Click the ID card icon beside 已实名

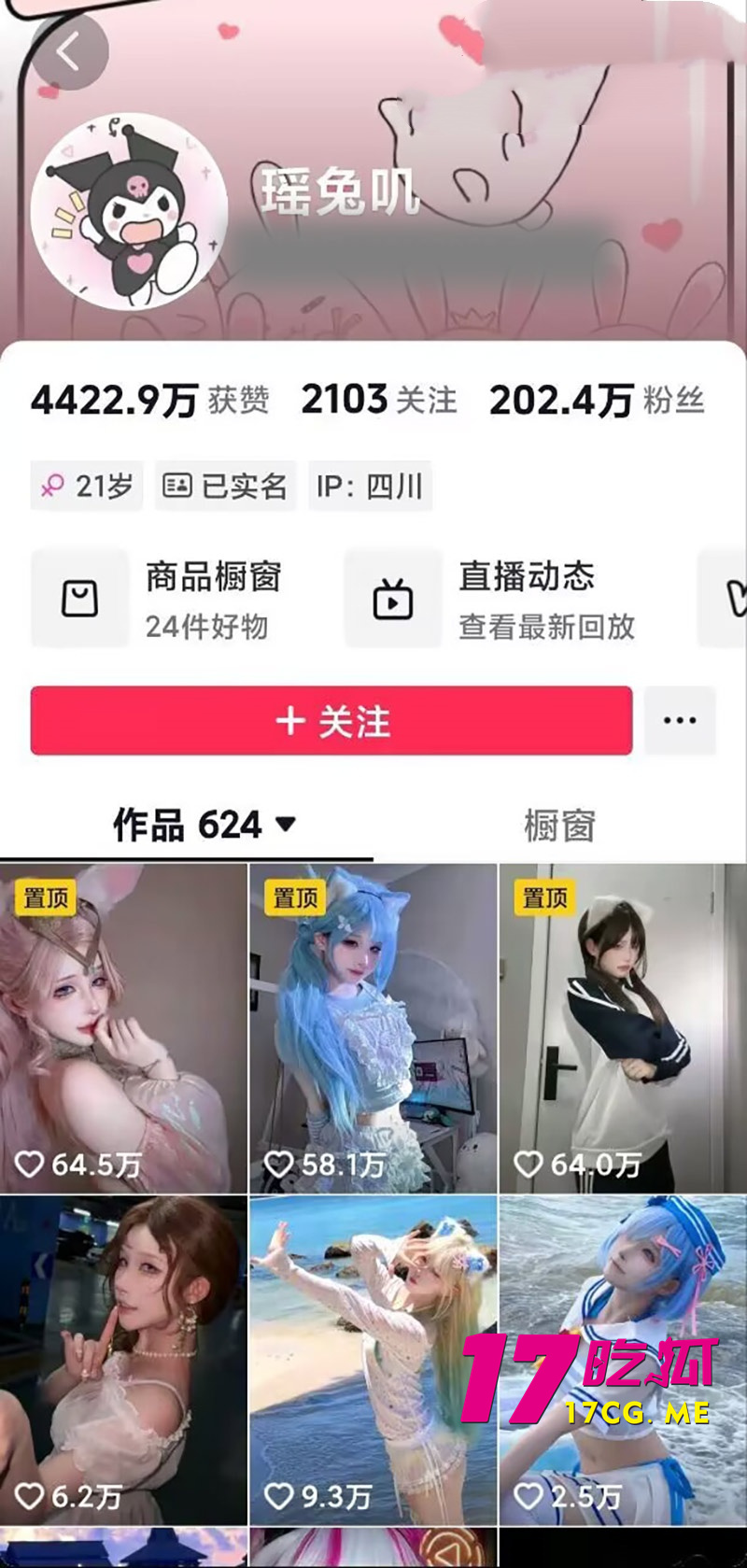pyautogui.click(x=177, y=486)
